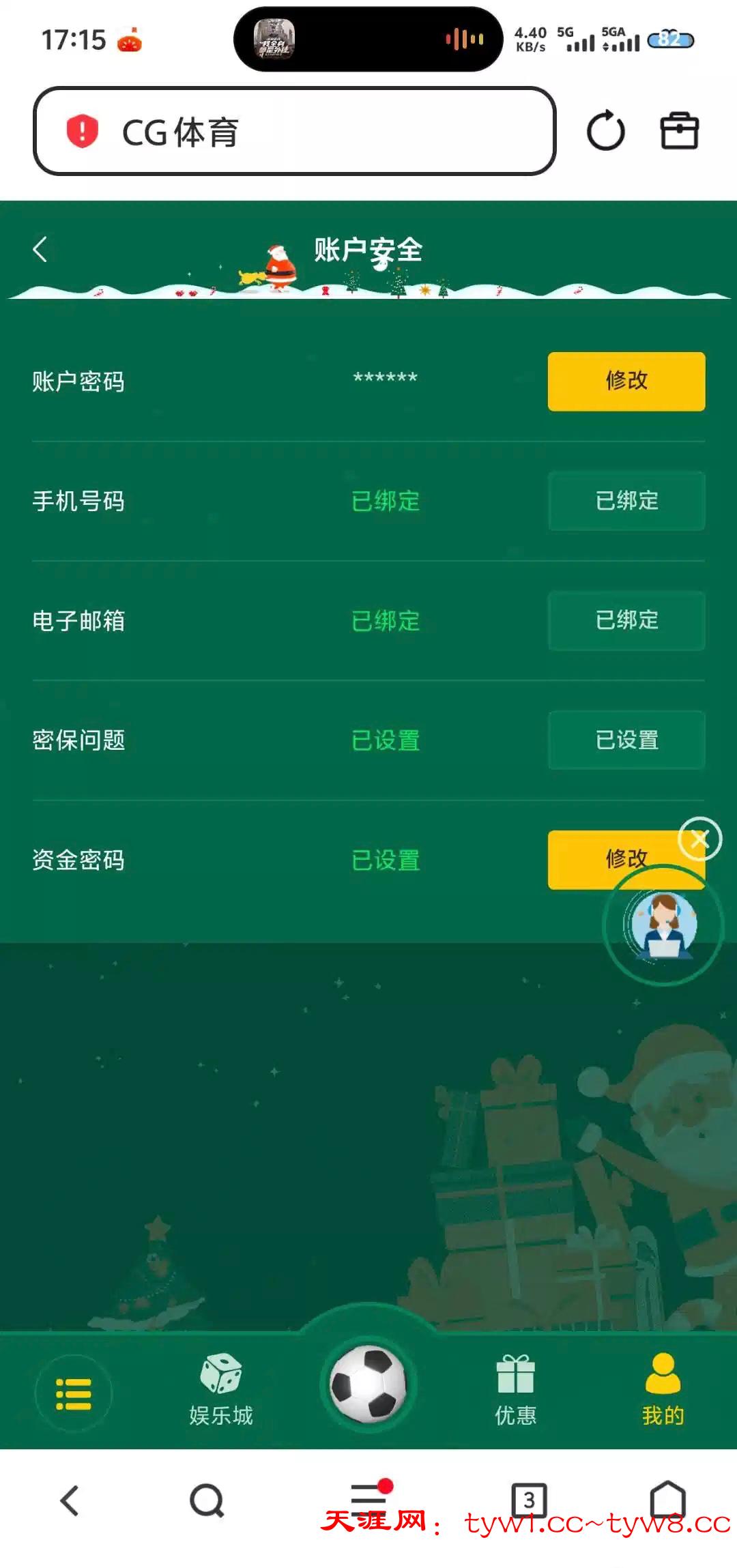
Task: Reload the page with refresh icon
Action: pos(605,131)
